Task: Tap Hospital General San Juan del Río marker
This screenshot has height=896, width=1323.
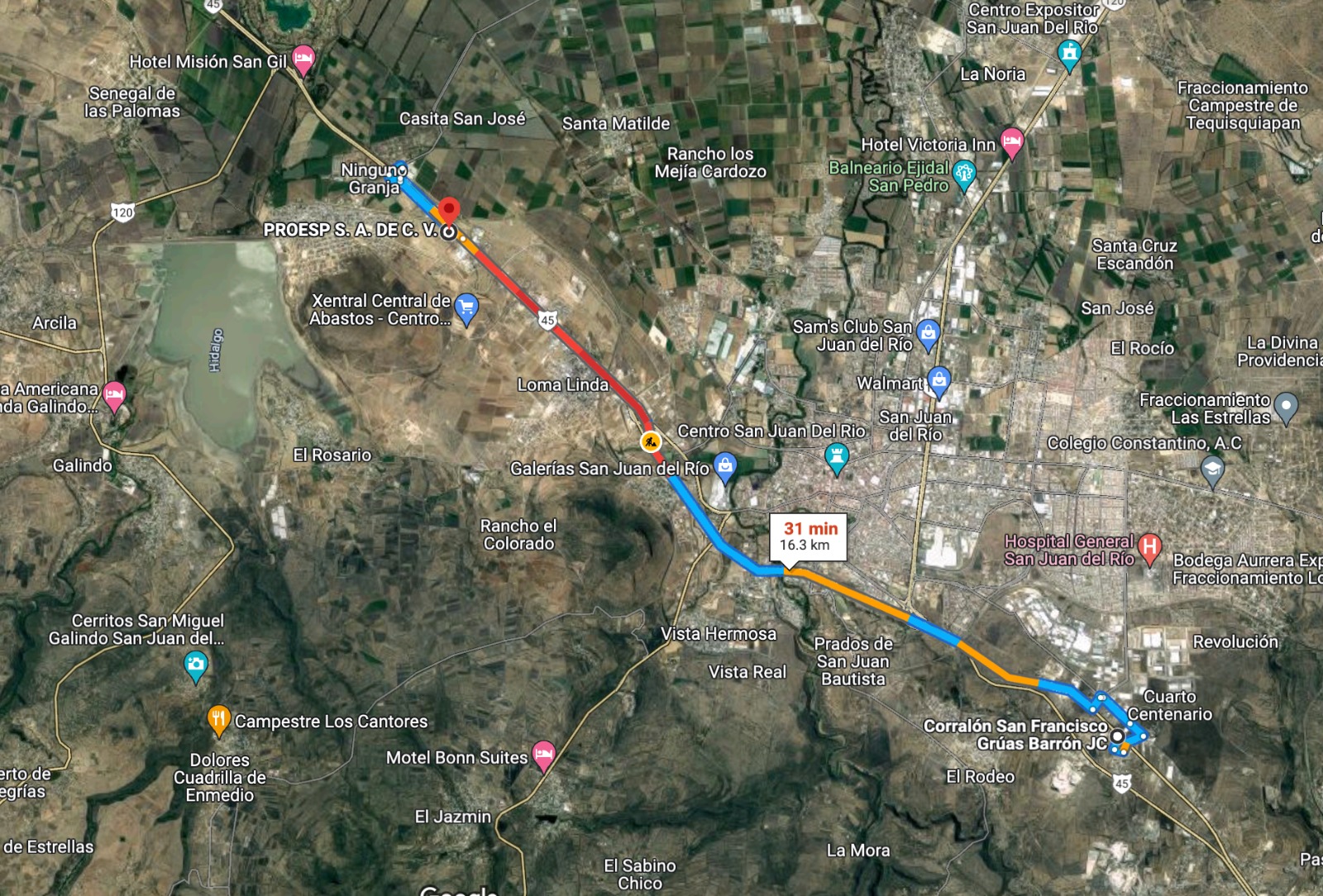Action: (x=1149, y=547)
